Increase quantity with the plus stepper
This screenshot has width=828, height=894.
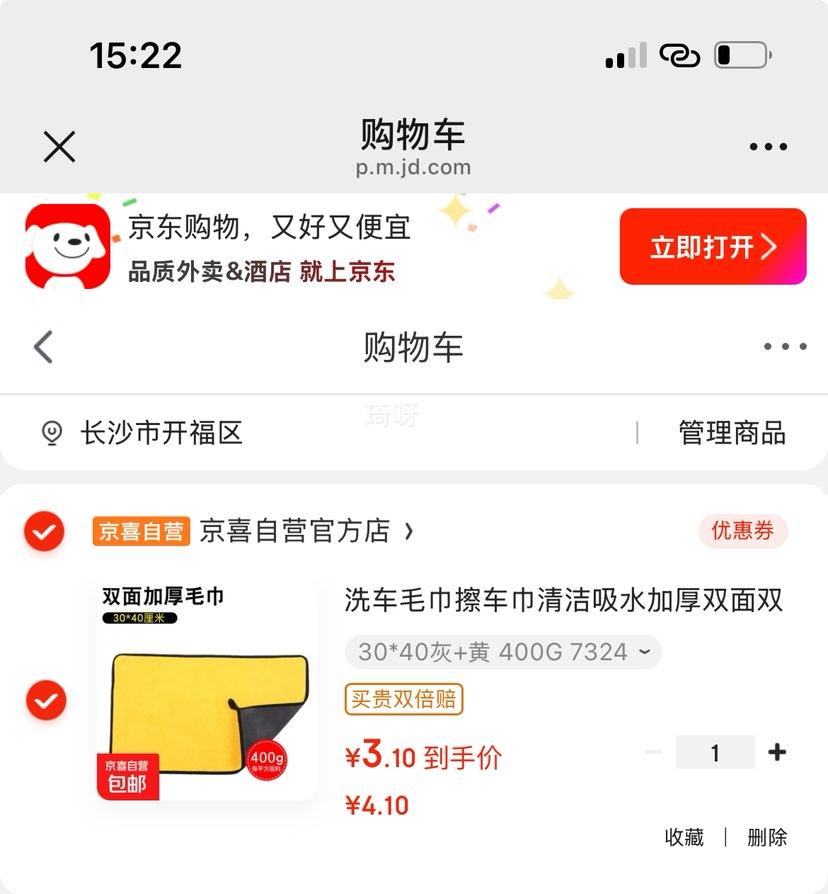(x=778, y=752)
